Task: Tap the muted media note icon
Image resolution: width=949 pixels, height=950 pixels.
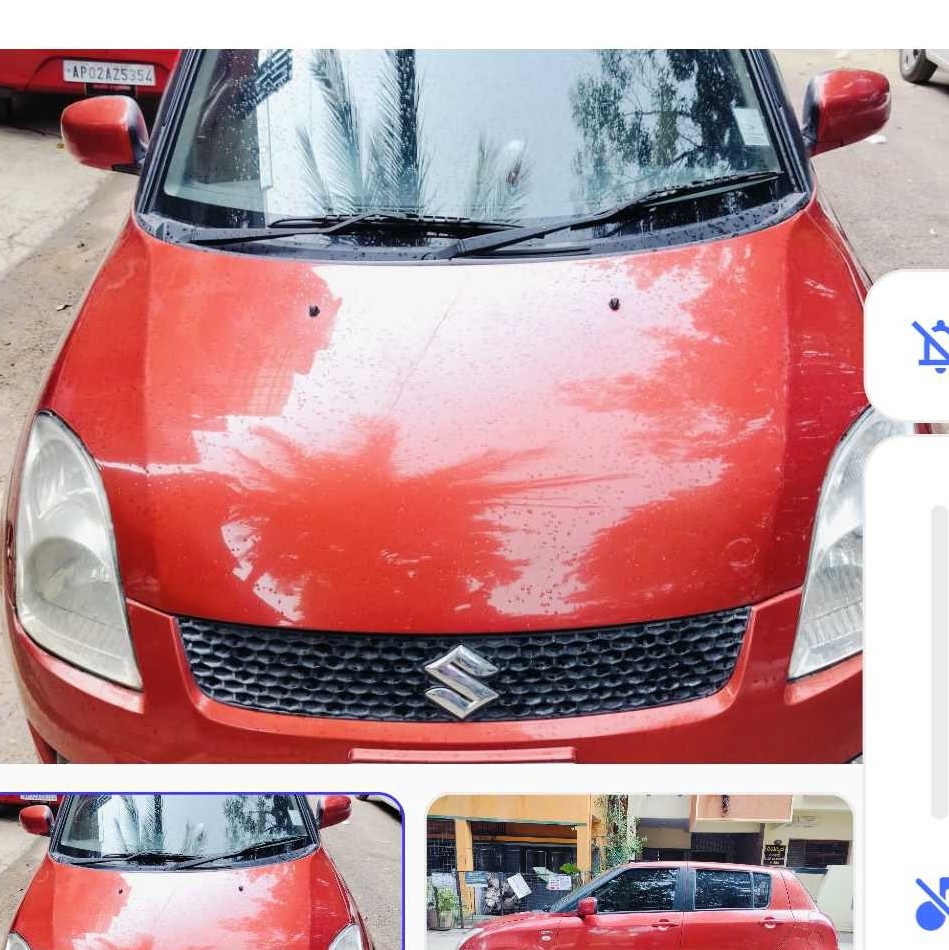Action: (932, 903)
